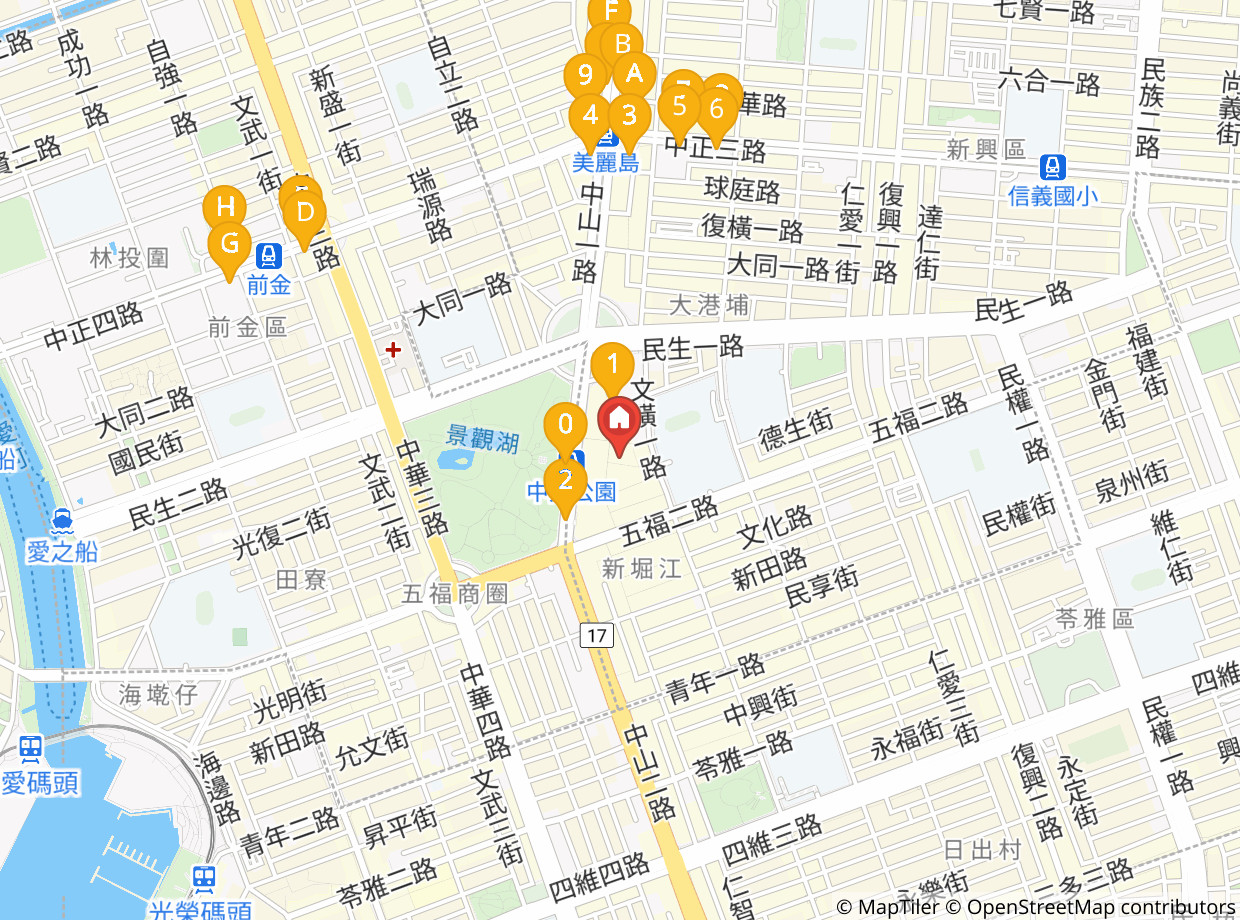The image size is (1240, 920).
Task: Tap map marker labeled 0
Action: (x=565, y=425)
